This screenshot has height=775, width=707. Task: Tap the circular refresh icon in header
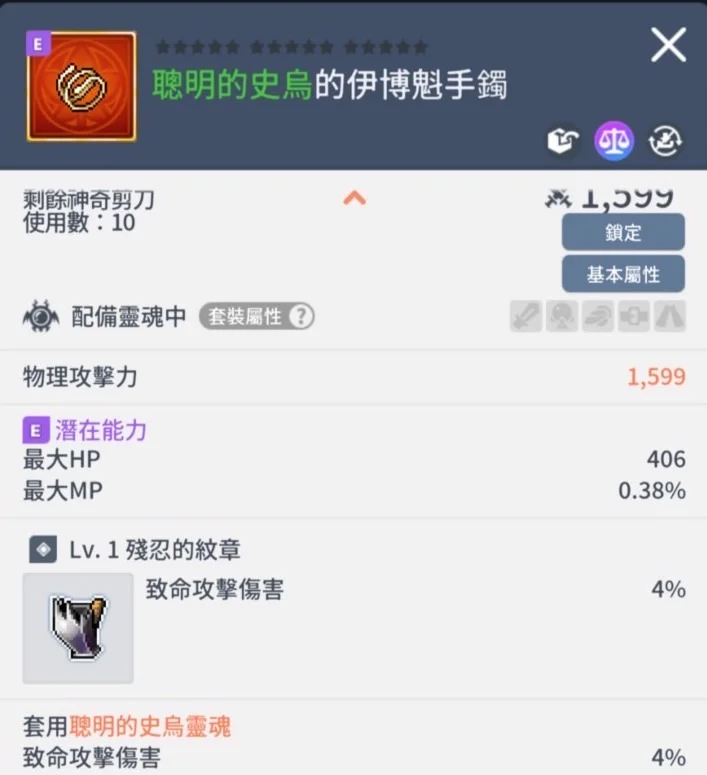(x=664, y=142)
